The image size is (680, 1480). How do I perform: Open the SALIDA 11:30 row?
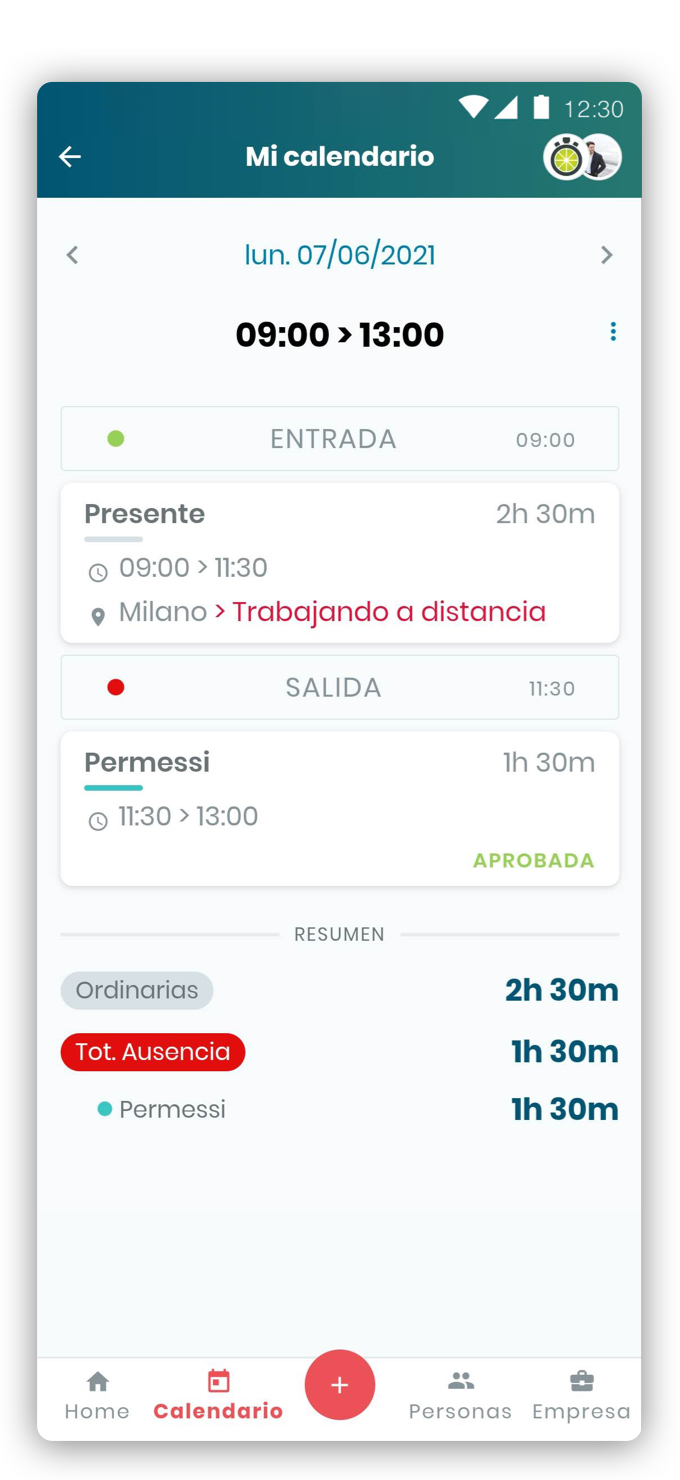pyautogui.click(x=340, y=688)
